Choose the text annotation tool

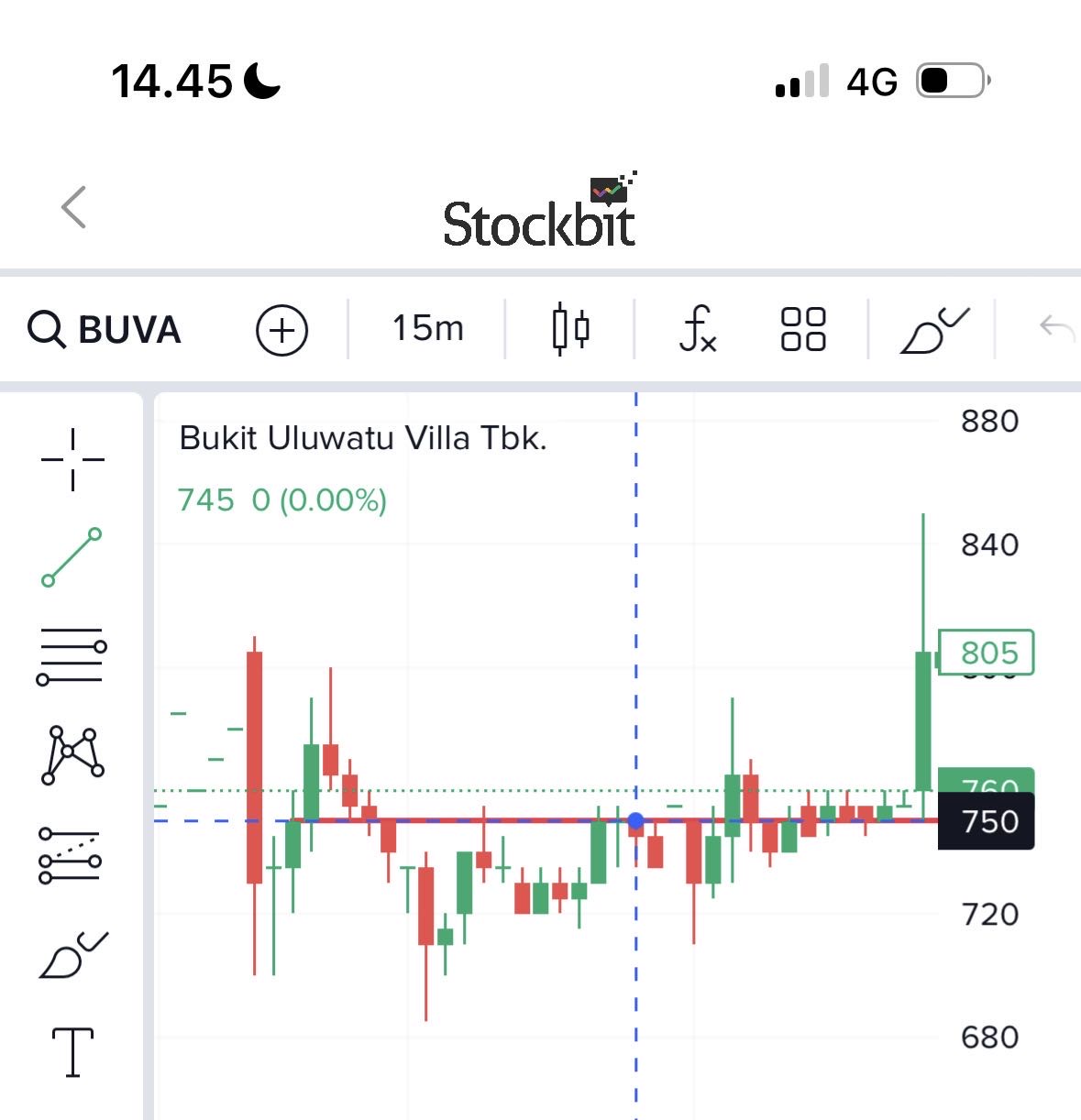(x=72, y=1052)
